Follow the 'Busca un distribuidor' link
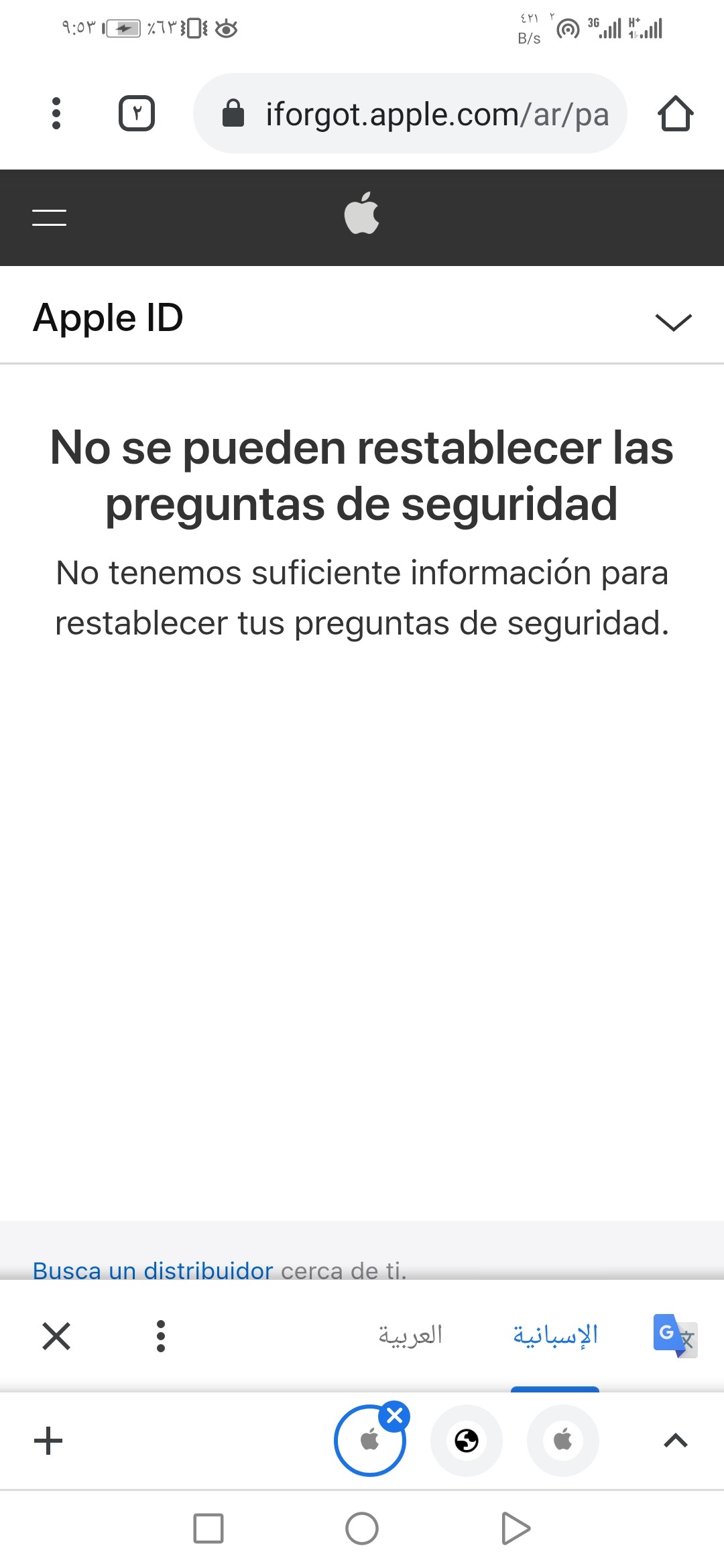This screenshot has height=1568, width=724. [x=153, y=1270]
